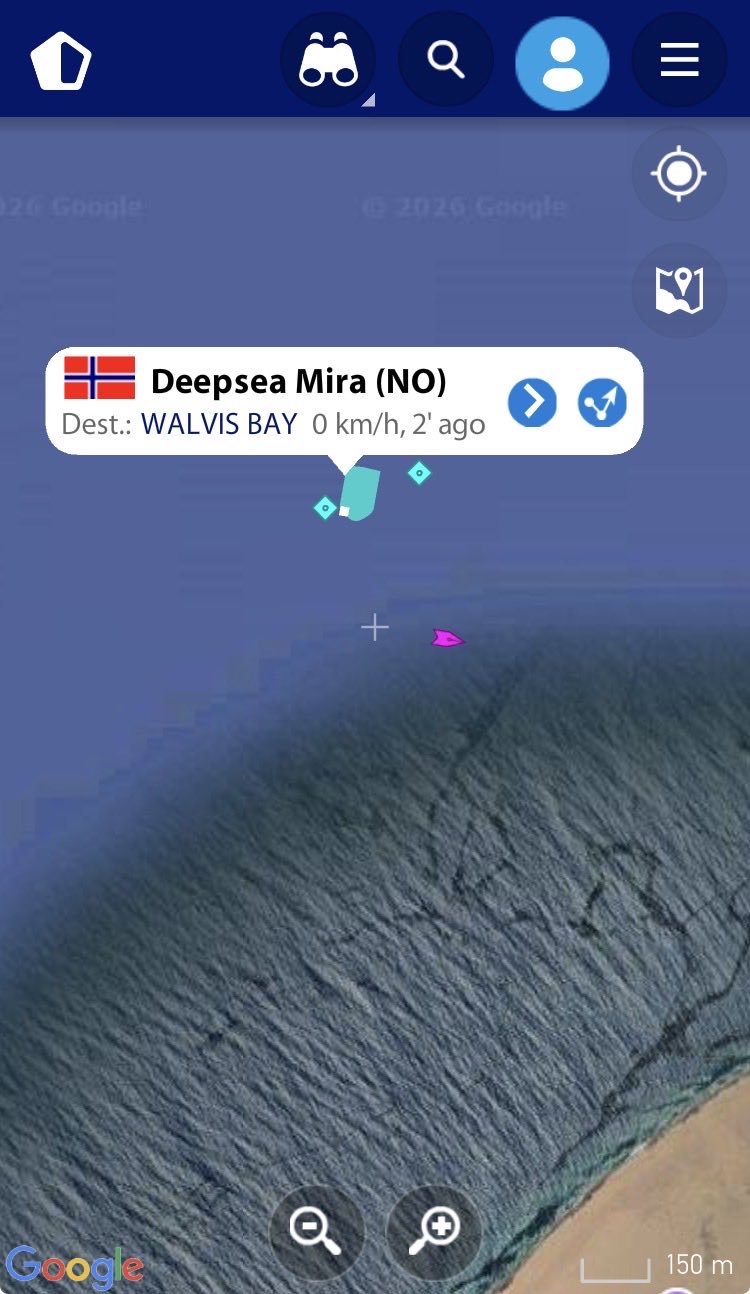
Task: Zoom out the map
Action: (x=316, y=1229)
